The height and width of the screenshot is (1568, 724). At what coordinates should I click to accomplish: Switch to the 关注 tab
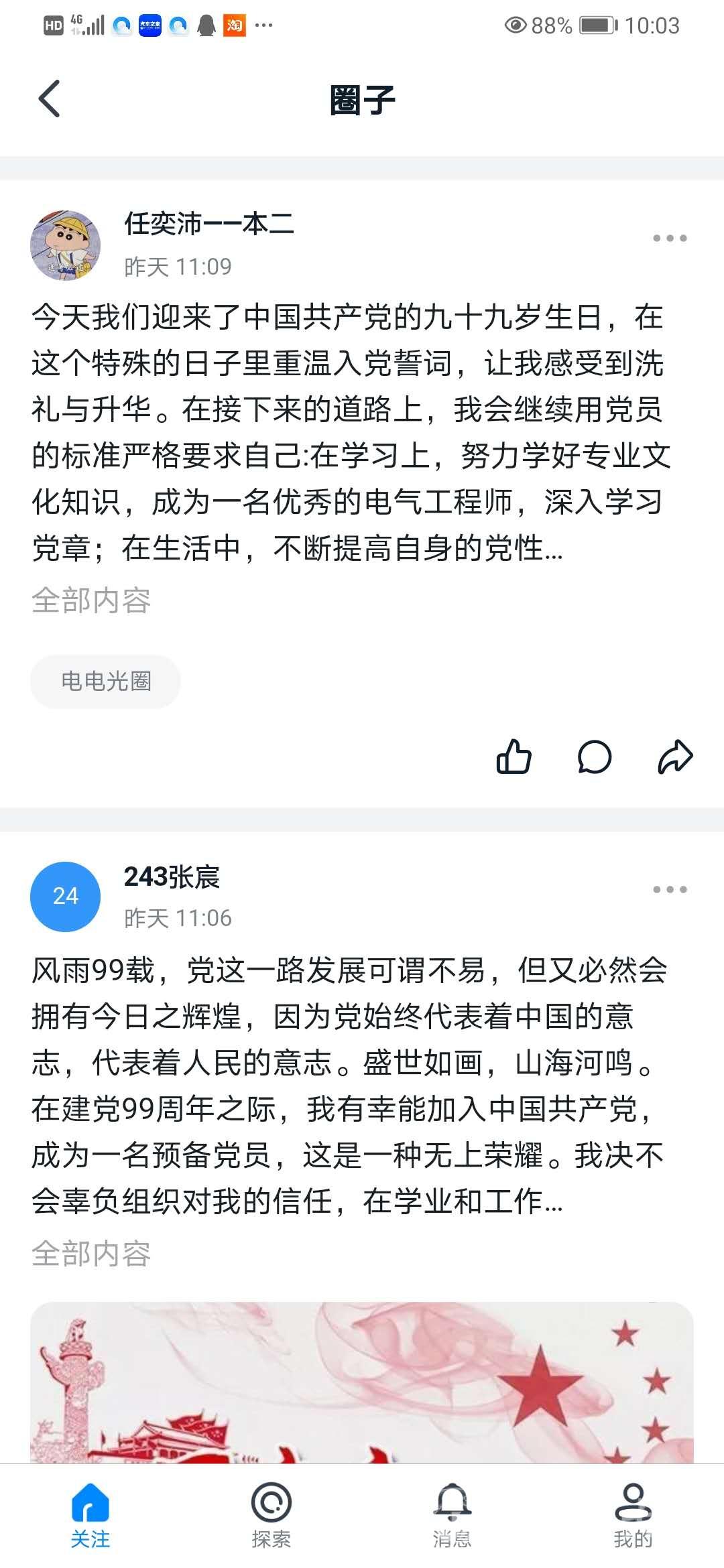(x=90, y=1516)
